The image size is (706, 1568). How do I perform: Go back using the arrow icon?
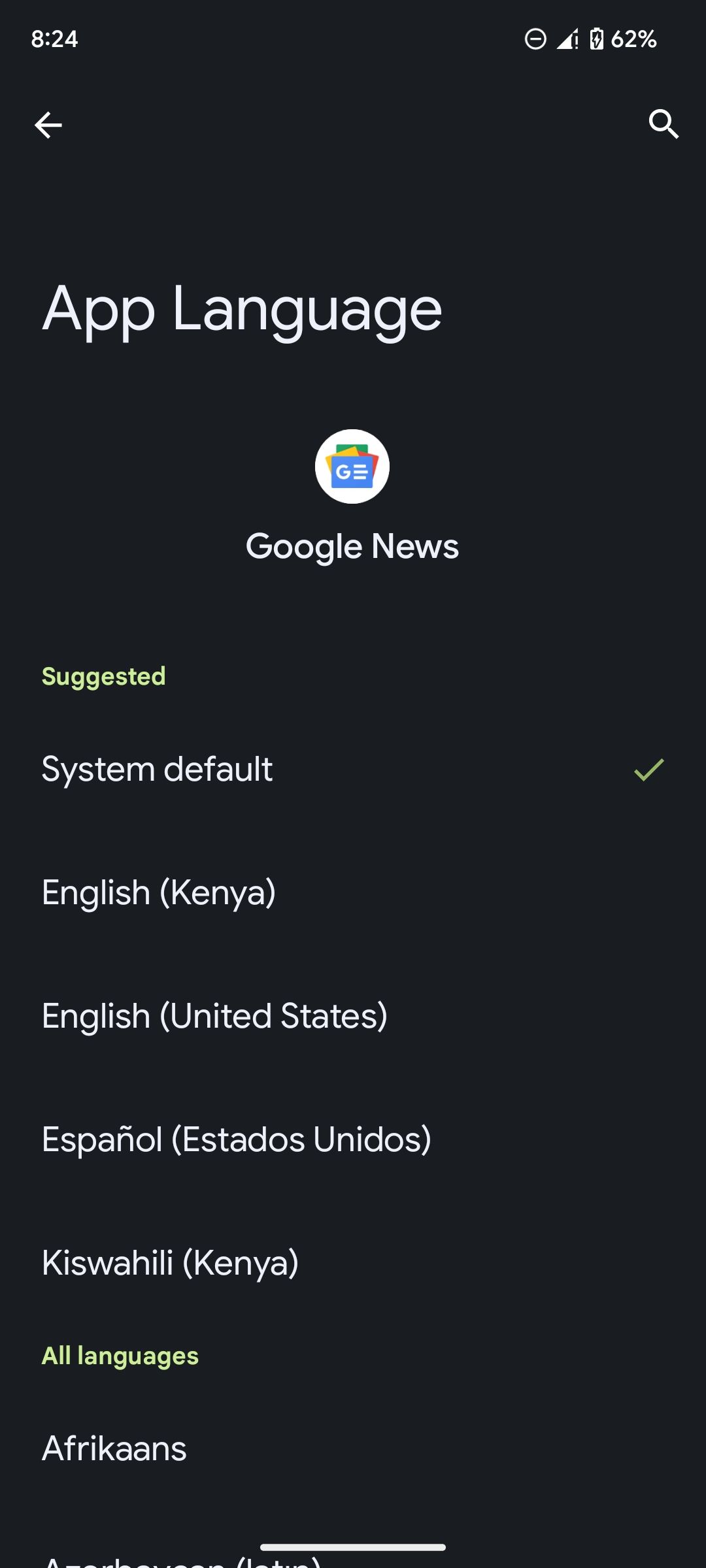point(48,125)
